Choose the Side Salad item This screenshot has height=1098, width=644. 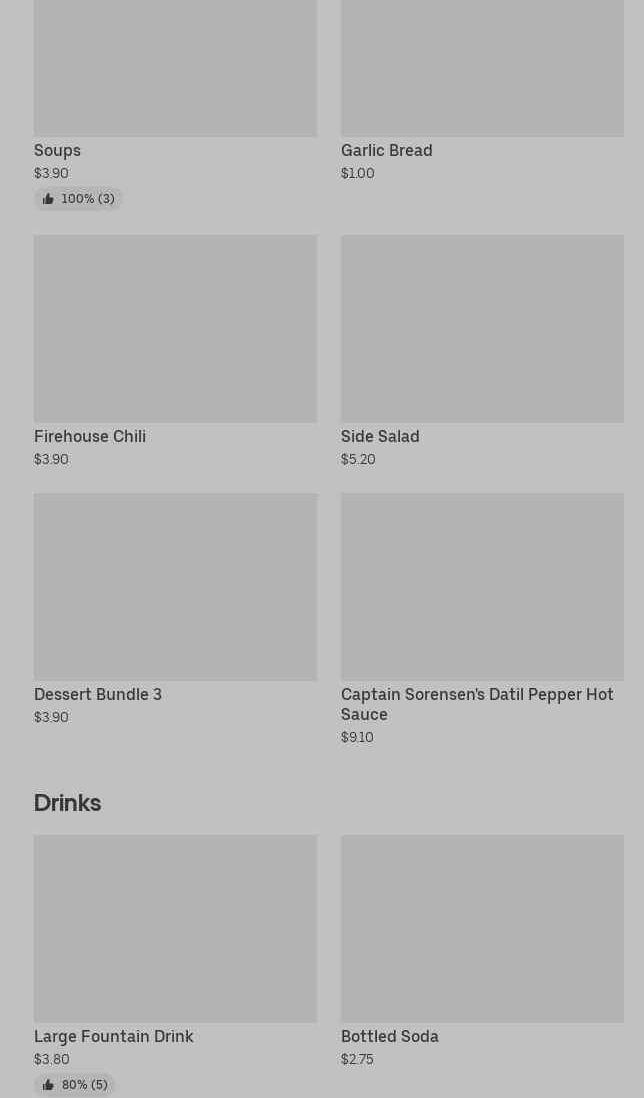tap(482, 330)
